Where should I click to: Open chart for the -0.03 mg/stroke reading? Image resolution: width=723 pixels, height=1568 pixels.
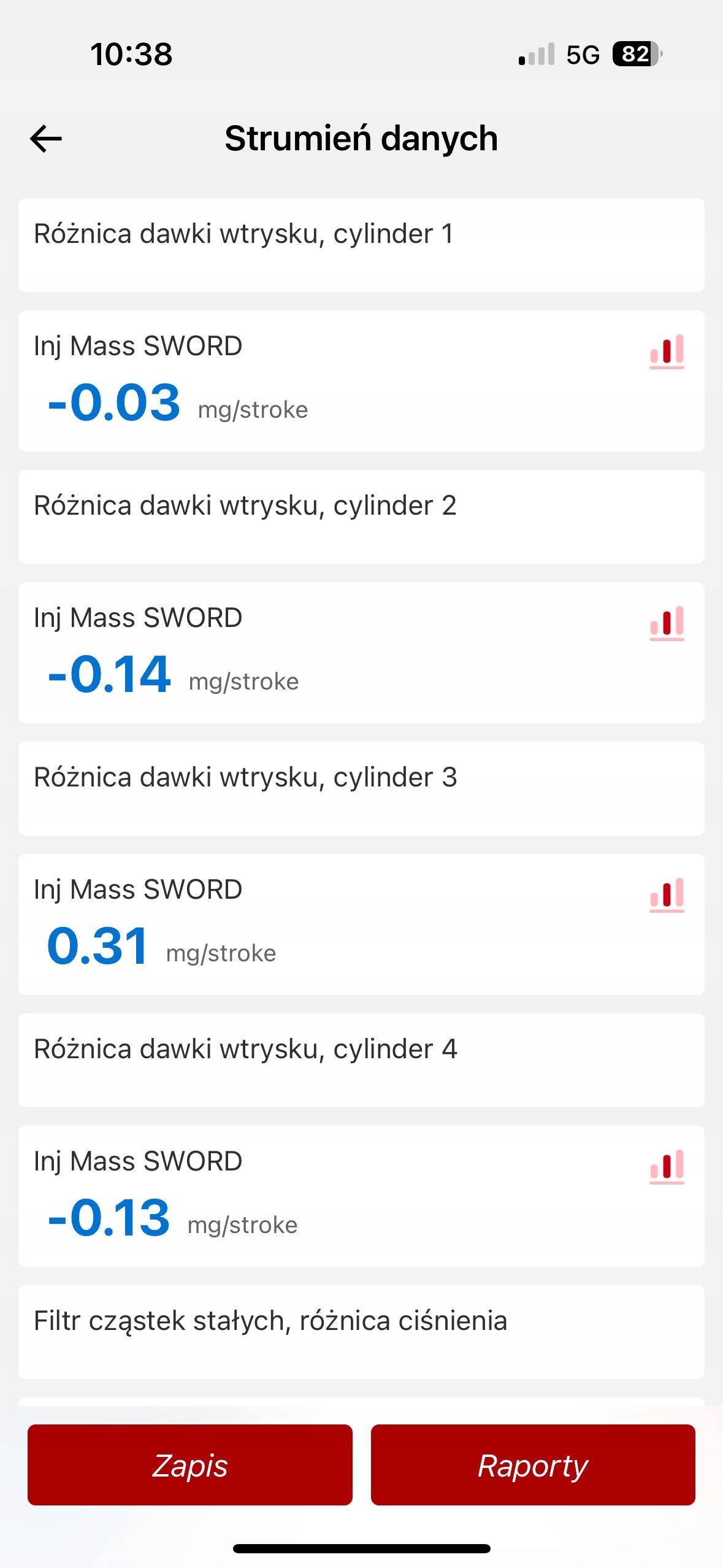coord(667,352)
